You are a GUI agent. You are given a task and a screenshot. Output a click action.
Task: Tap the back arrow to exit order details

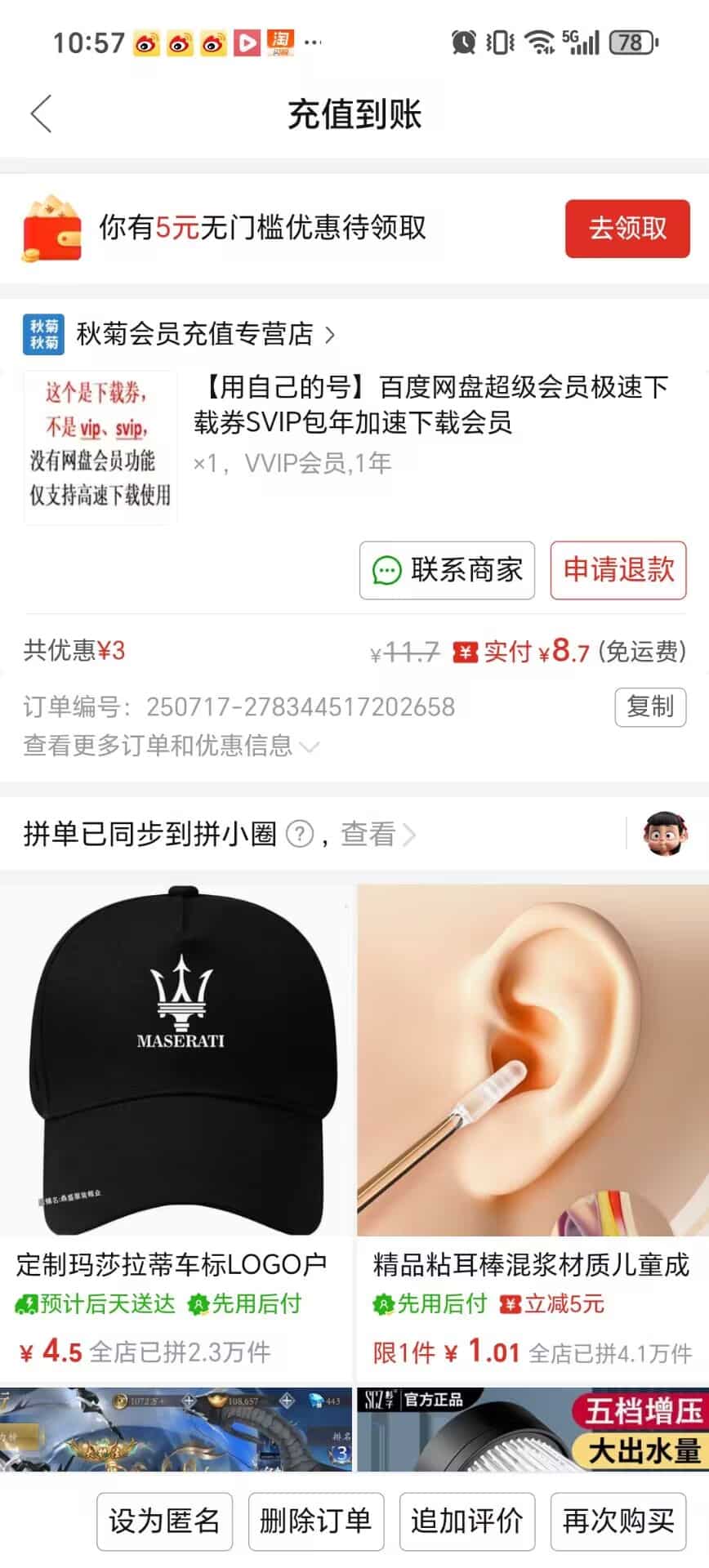[x=41, y=114]
